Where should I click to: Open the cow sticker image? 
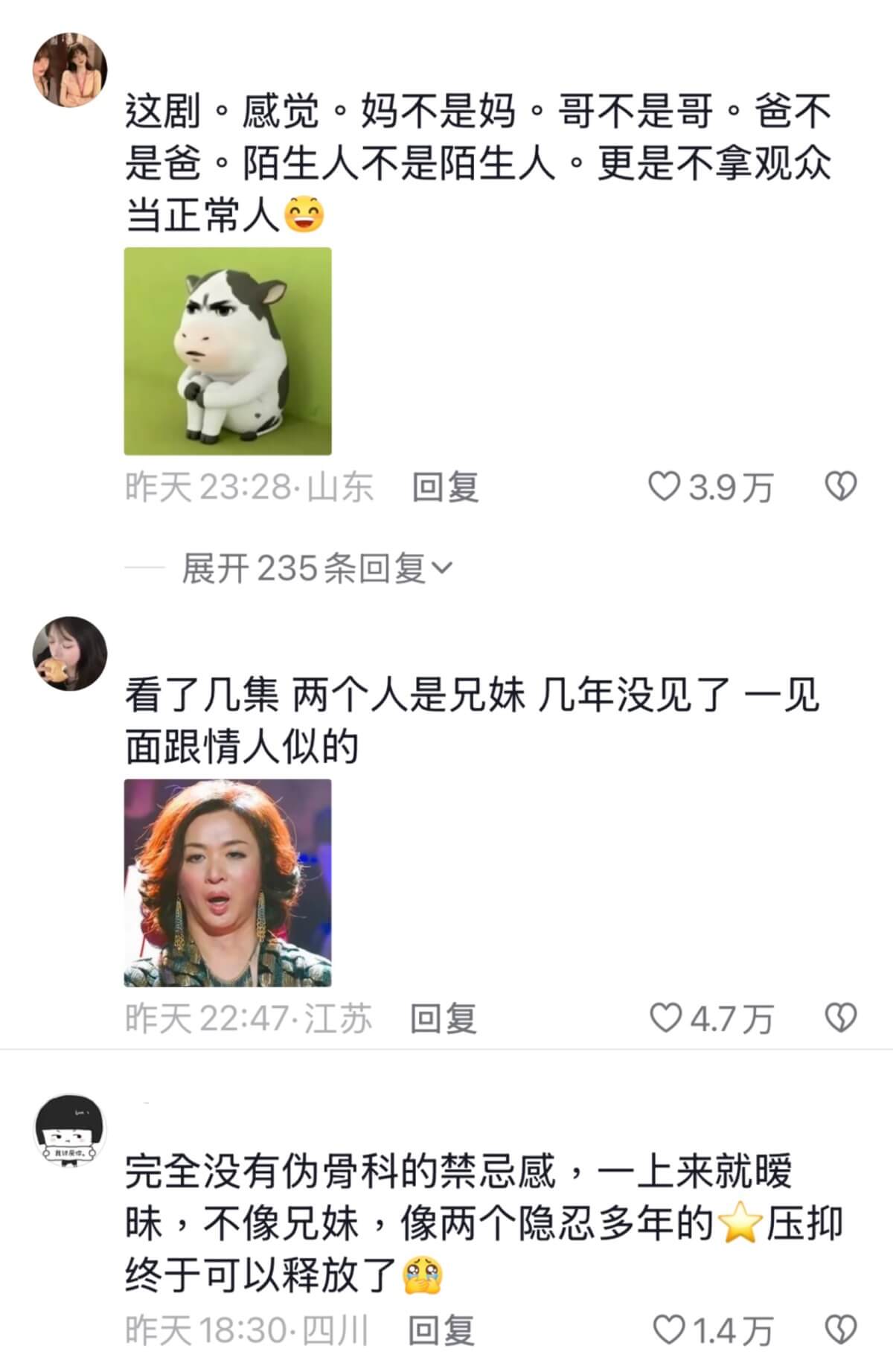tap(228, 351)
